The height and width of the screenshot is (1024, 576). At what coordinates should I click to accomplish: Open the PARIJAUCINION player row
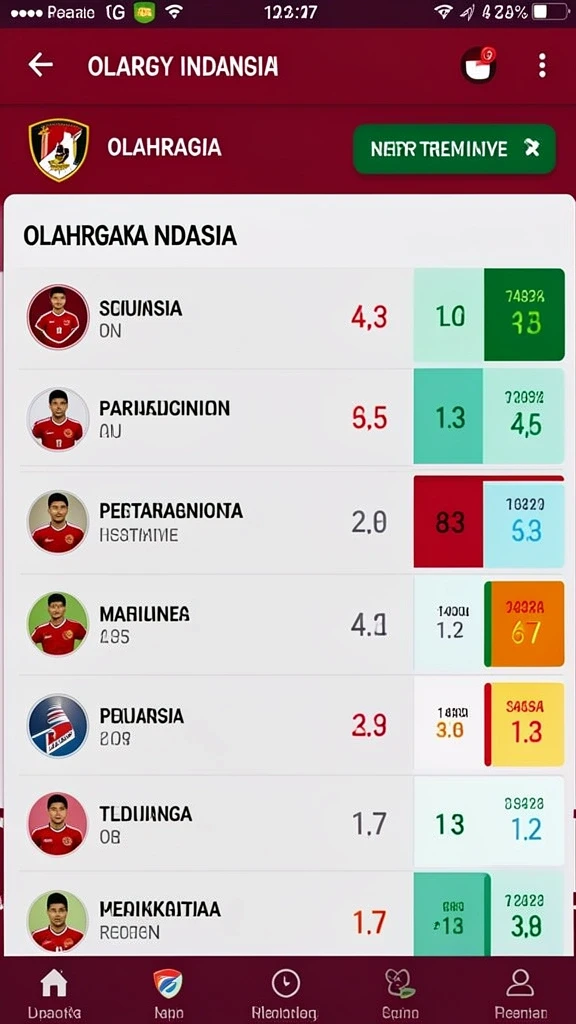pos(291,417)
